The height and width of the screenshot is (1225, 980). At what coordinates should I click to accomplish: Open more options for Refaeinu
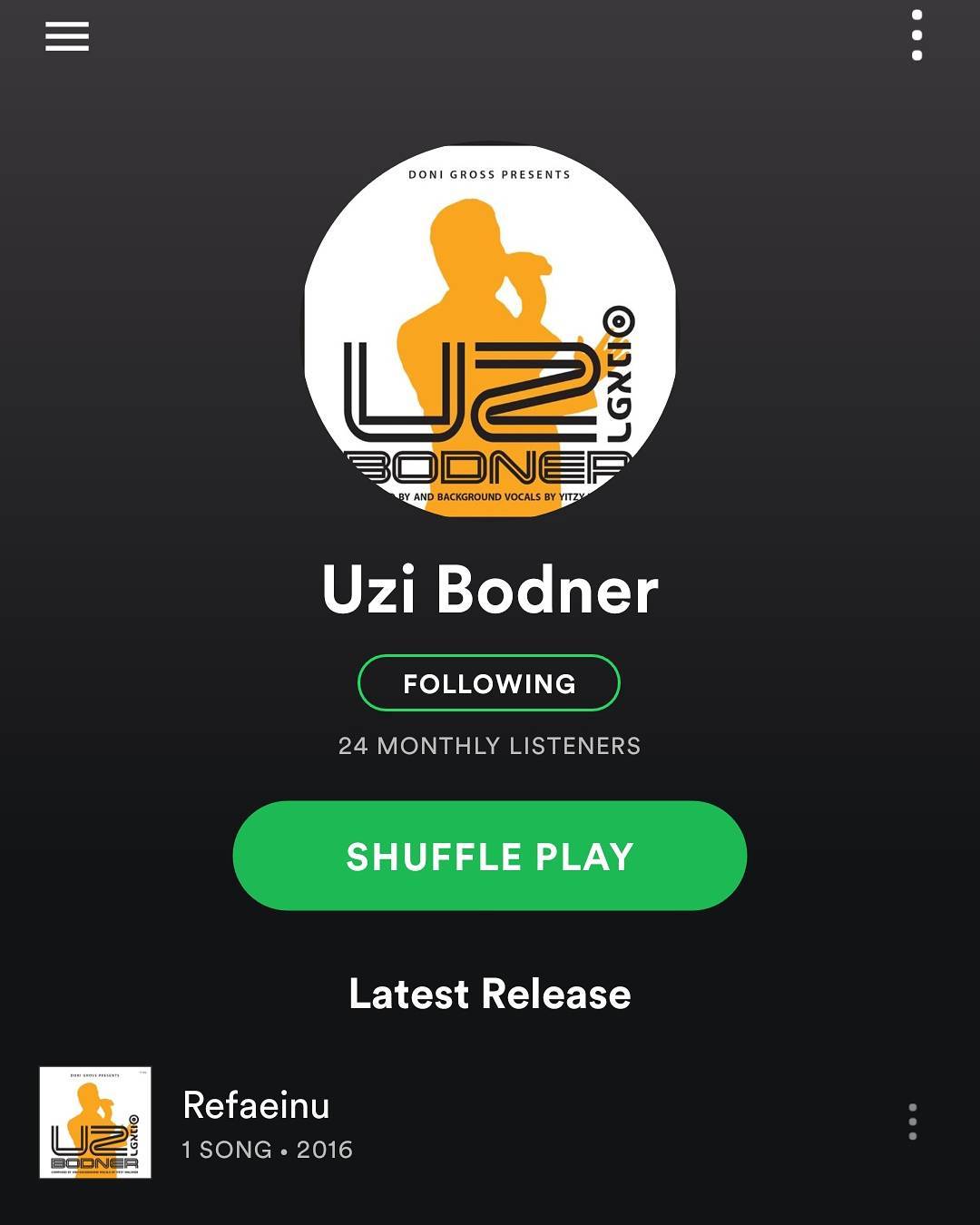[912, 1122]
